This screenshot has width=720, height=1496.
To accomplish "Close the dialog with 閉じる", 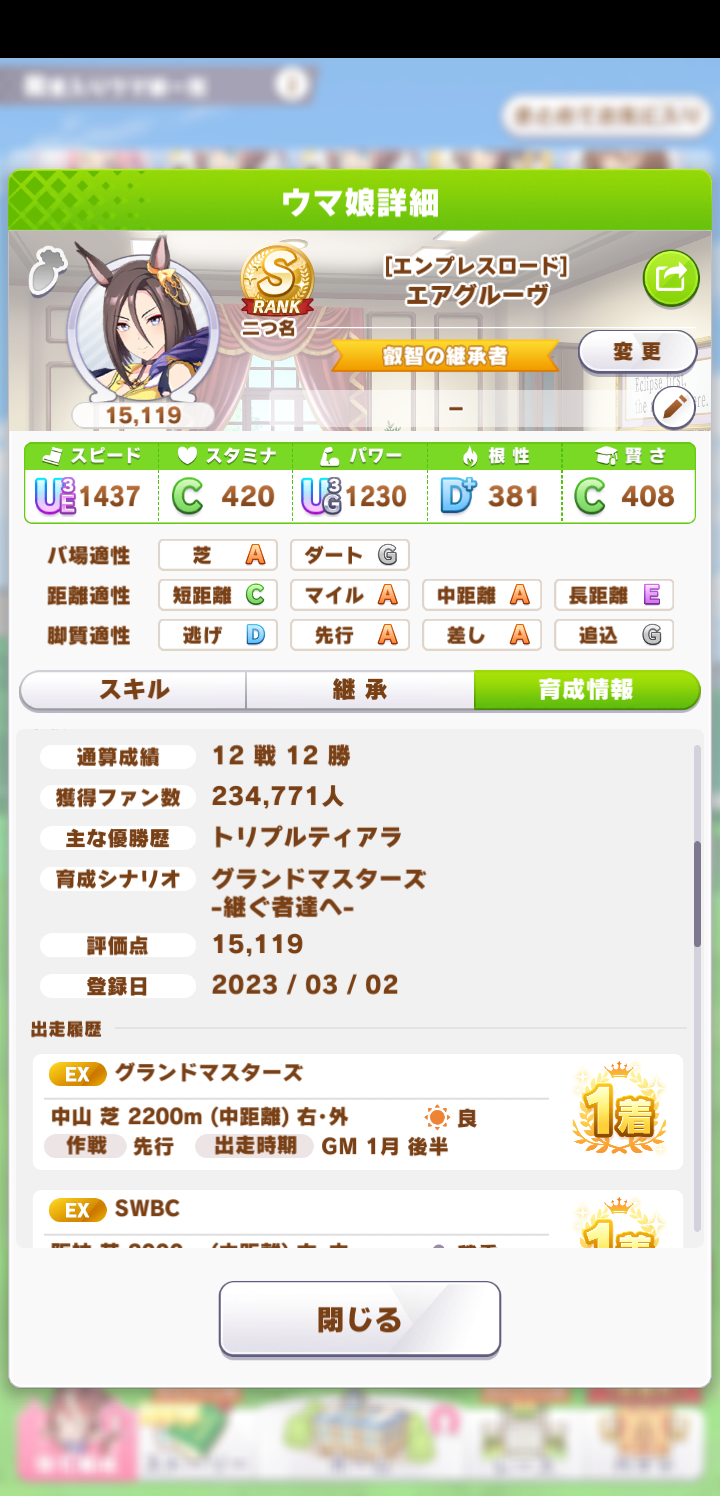I will click(x=359, y=1319).
